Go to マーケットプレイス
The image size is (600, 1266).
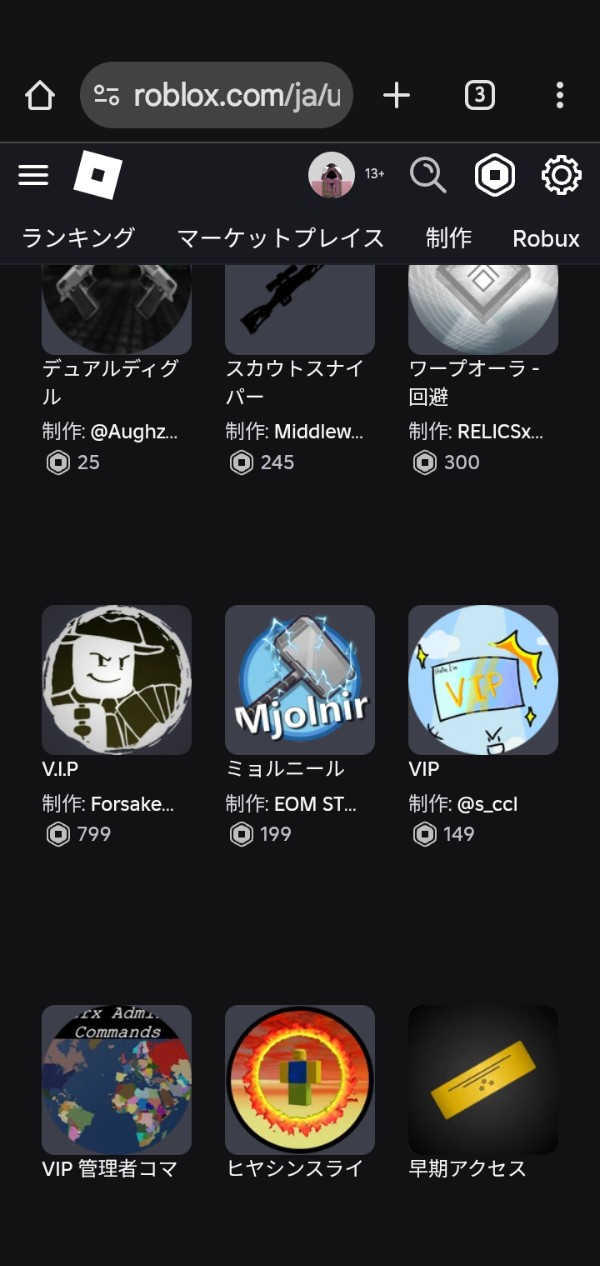[280, 238]
